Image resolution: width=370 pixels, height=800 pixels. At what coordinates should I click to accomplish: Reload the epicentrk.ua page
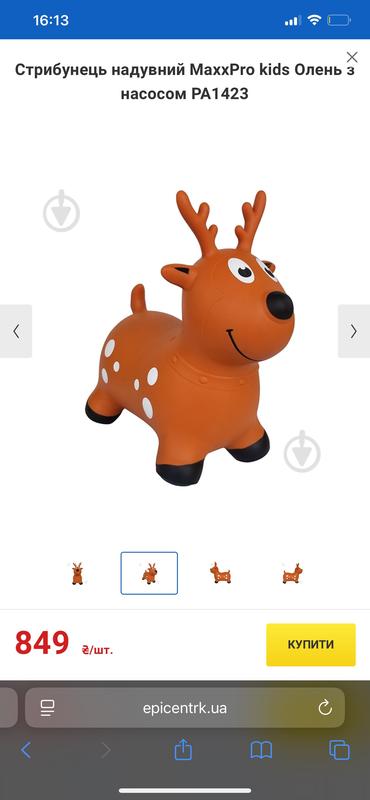[x=325, y=708]
